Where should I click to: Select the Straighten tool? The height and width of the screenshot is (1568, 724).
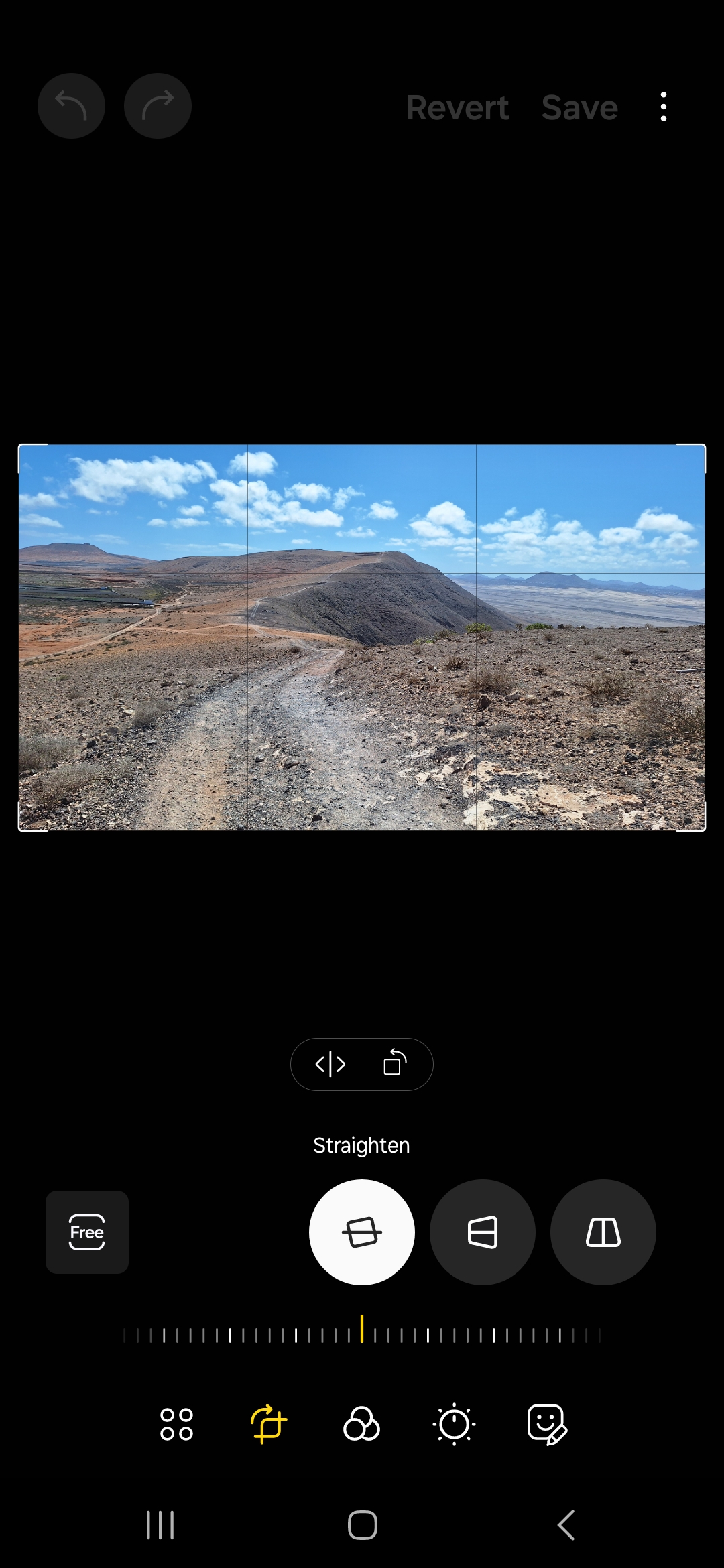coord(362,1232)
